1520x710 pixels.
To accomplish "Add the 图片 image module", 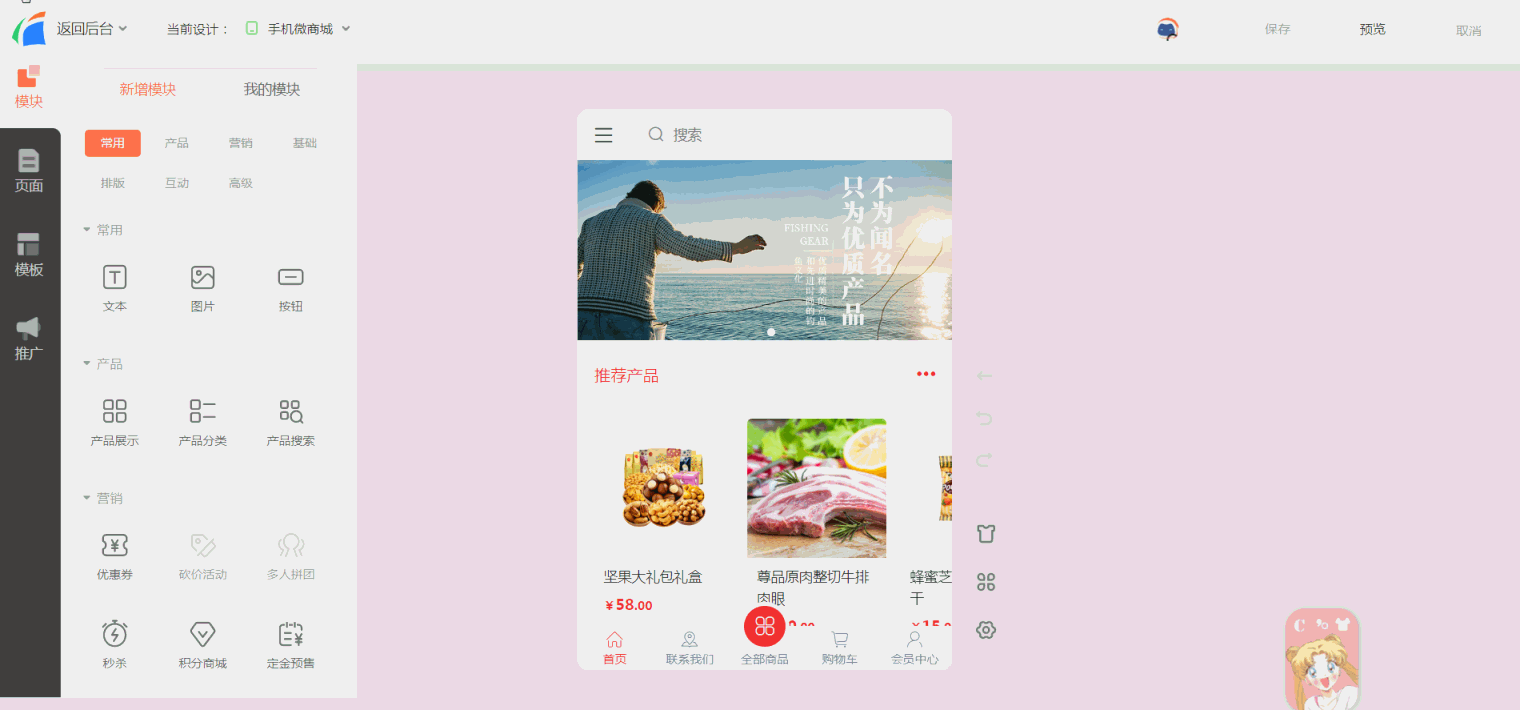I will tap(203, 288).
